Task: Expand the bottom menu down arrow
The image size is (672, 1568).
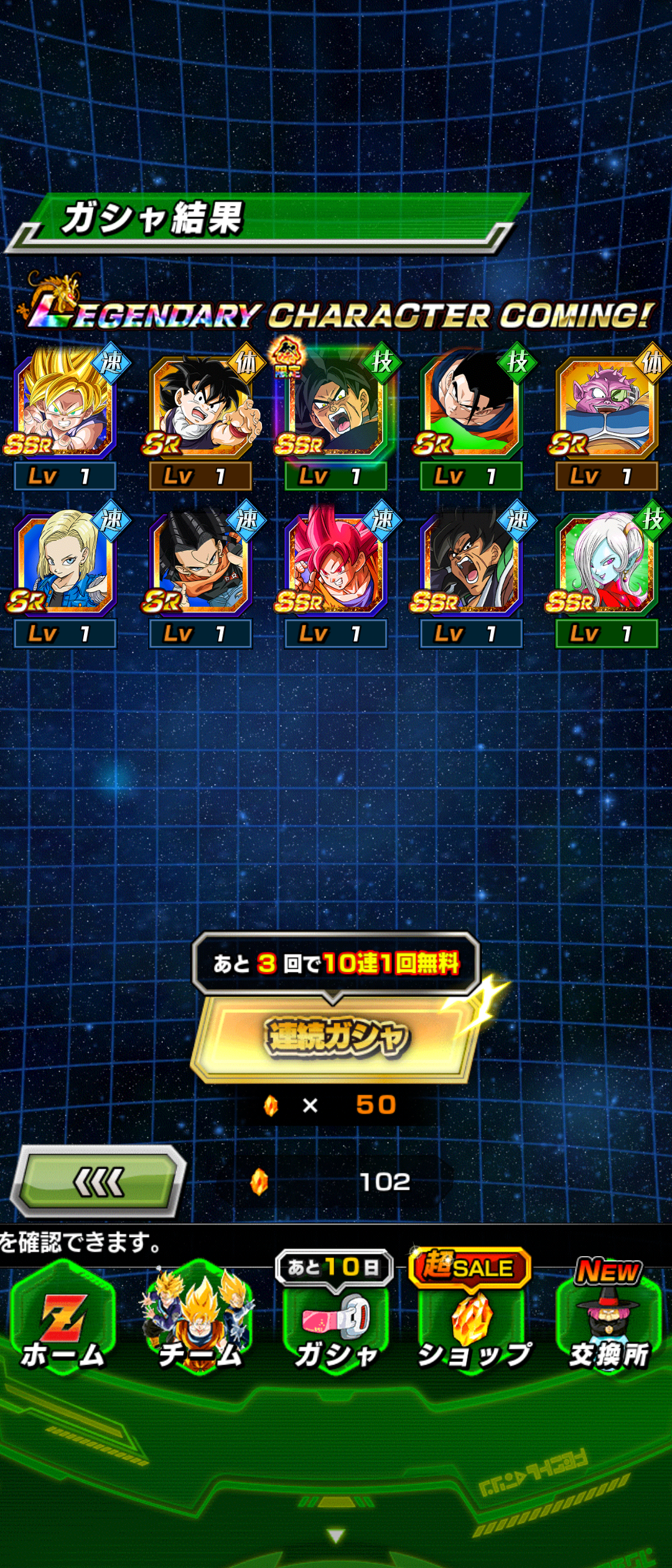Action: (x=336, y=1536)
